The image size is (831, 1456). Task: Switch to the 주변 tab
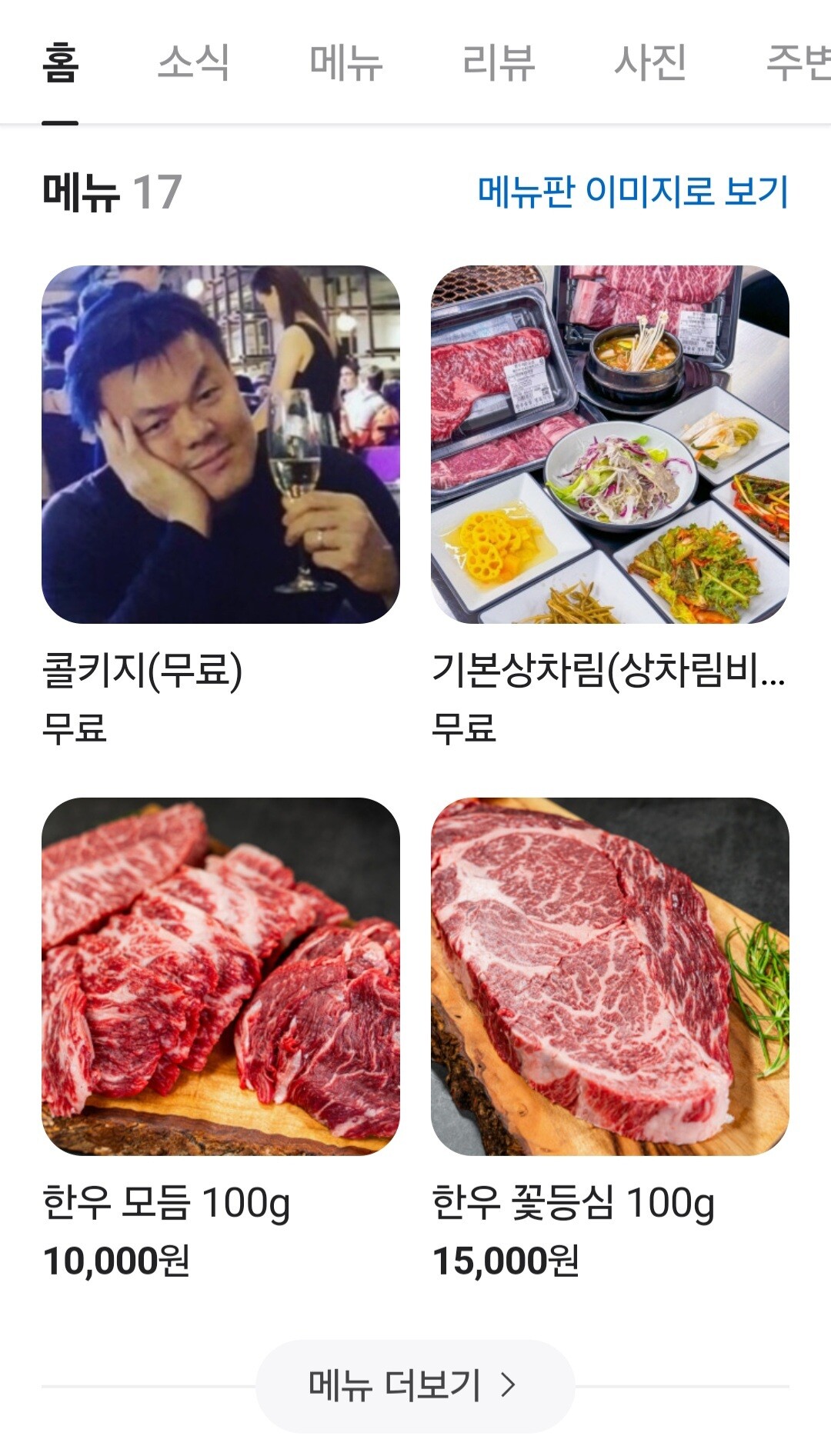pyautogui.click(x=797, y=63)
